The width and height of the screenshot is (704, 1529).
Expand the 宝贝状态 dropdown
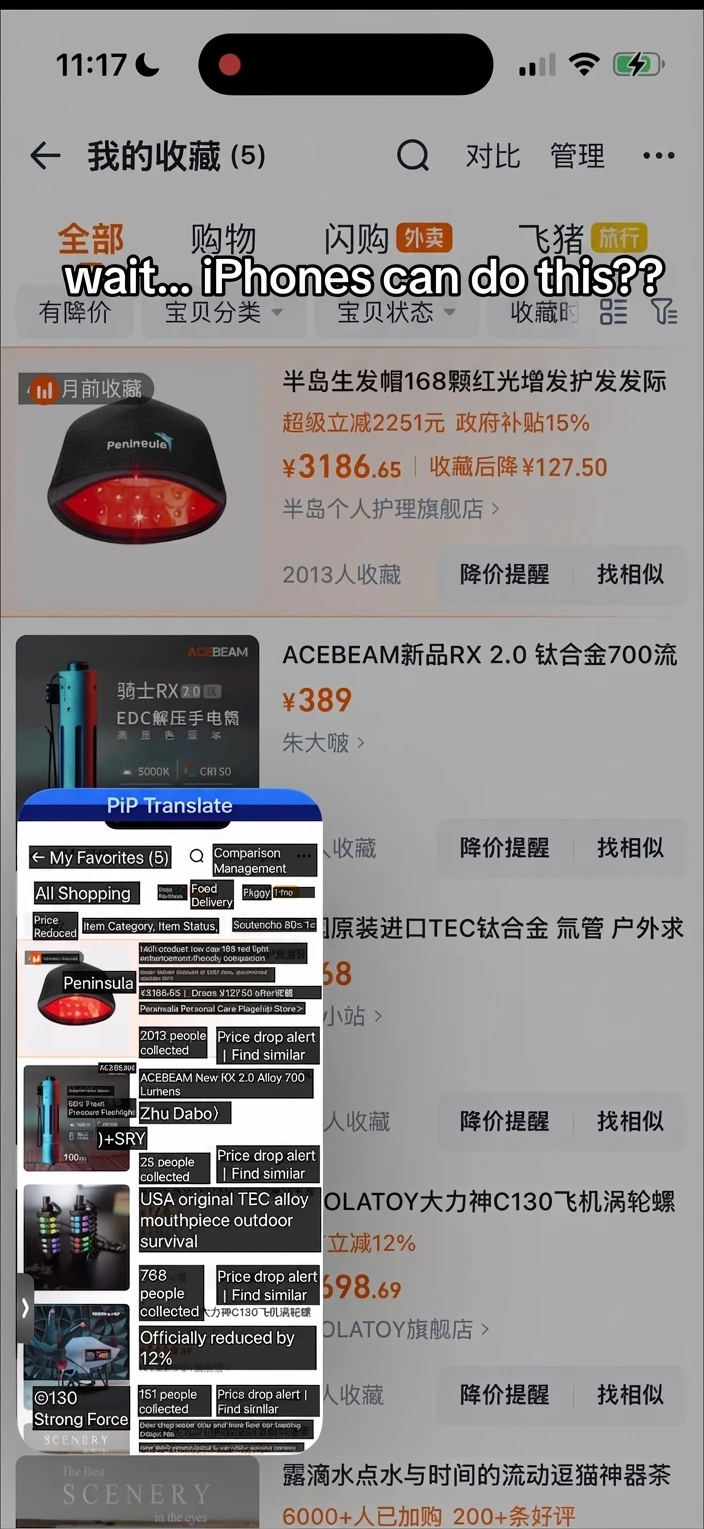[x=396, y=312]
